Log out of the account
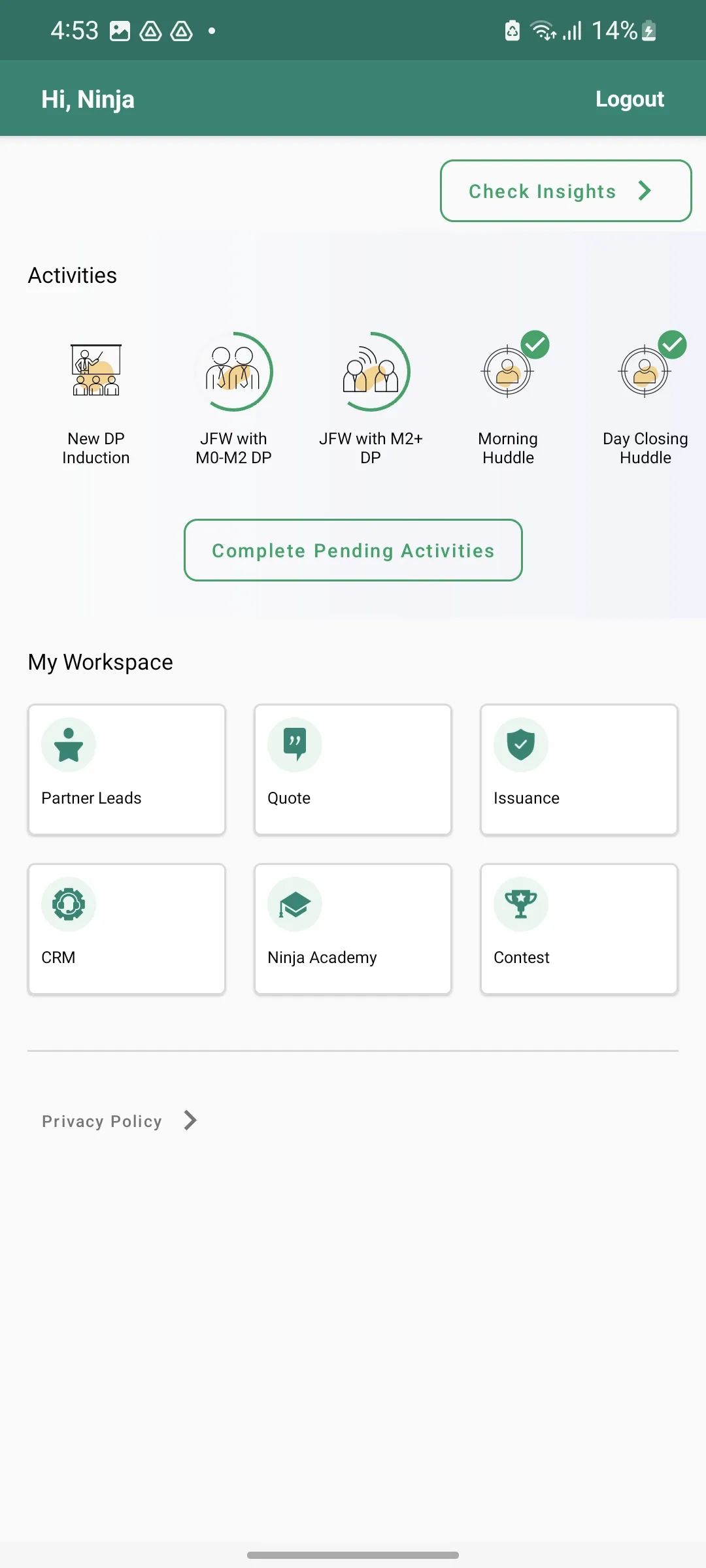 (629, 99)
